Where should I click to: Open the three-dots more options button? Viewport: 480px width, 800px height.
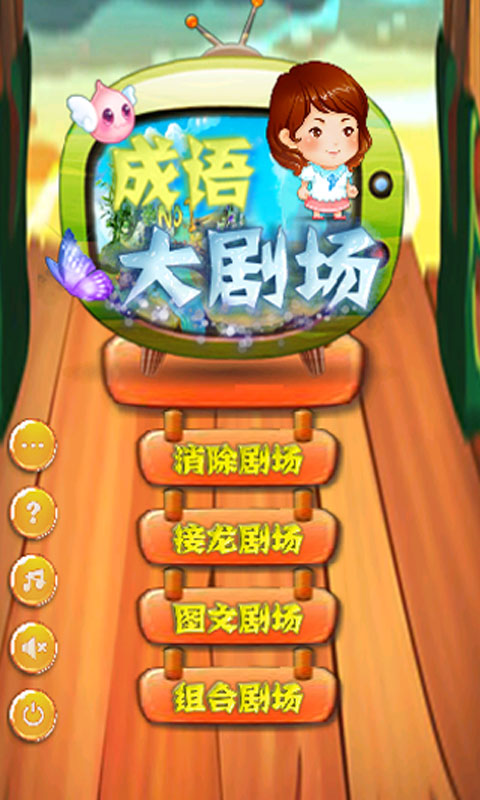pos(33,445)
